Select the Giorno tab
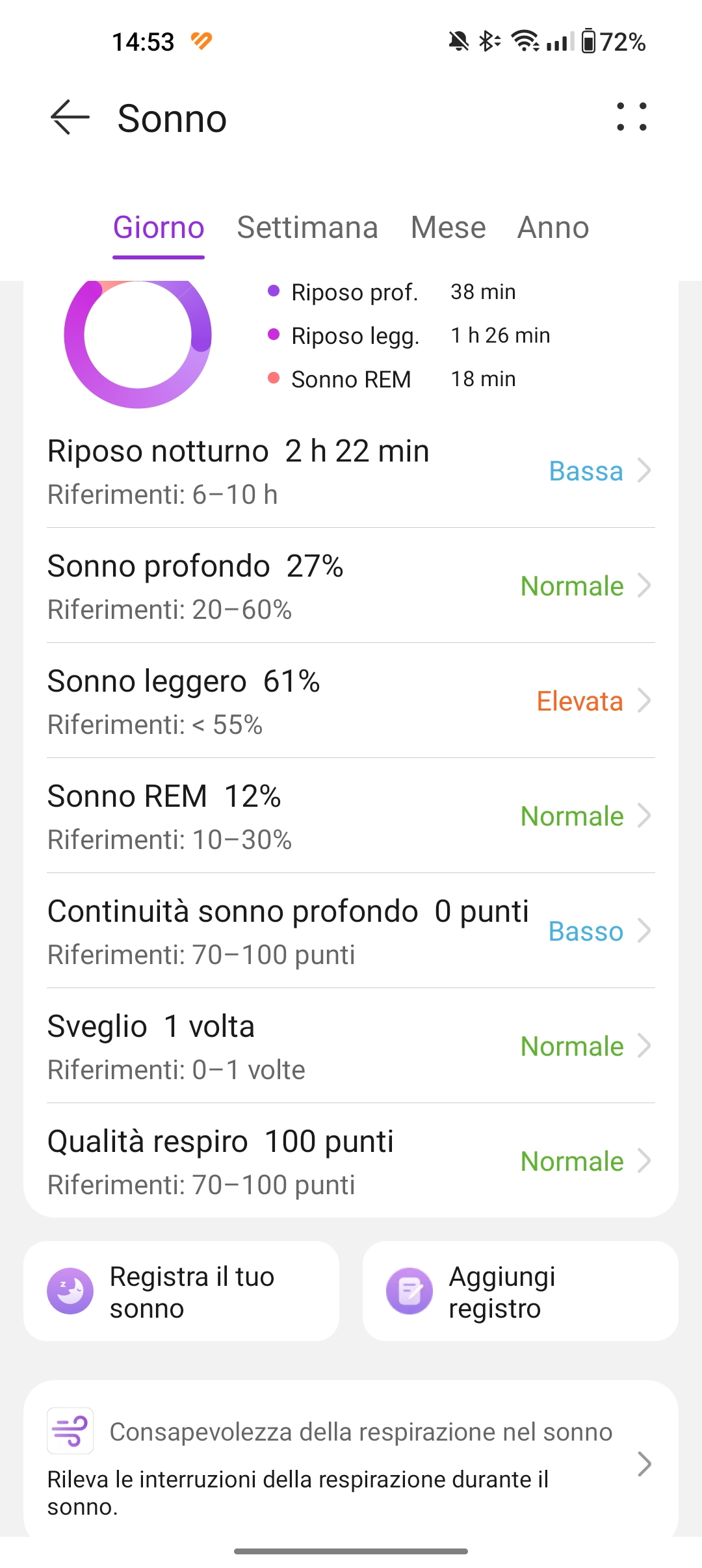This screenshot has height=1568, width=702. click(159, 228)
